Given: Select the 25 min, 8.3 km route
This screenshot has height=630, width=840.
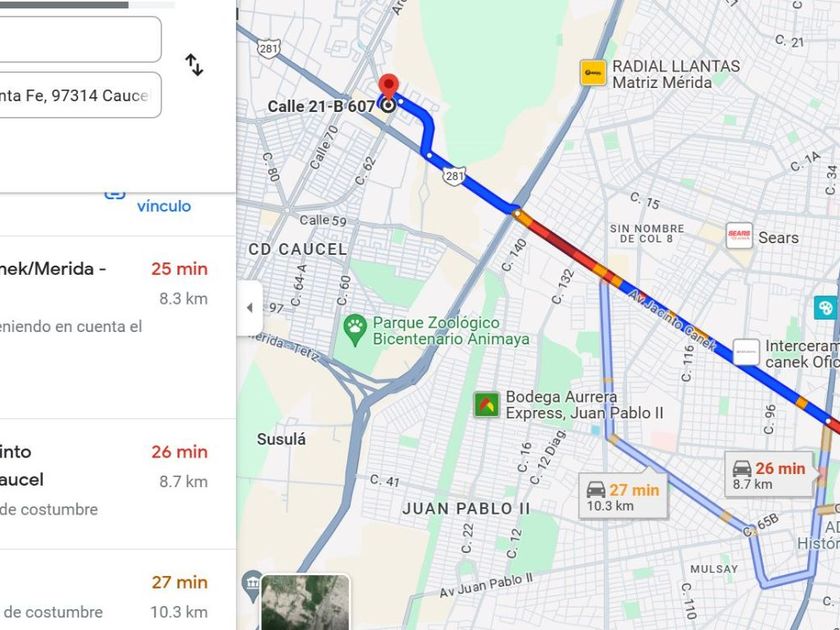Looking at the screenshot, I should [x=118, y=327].
